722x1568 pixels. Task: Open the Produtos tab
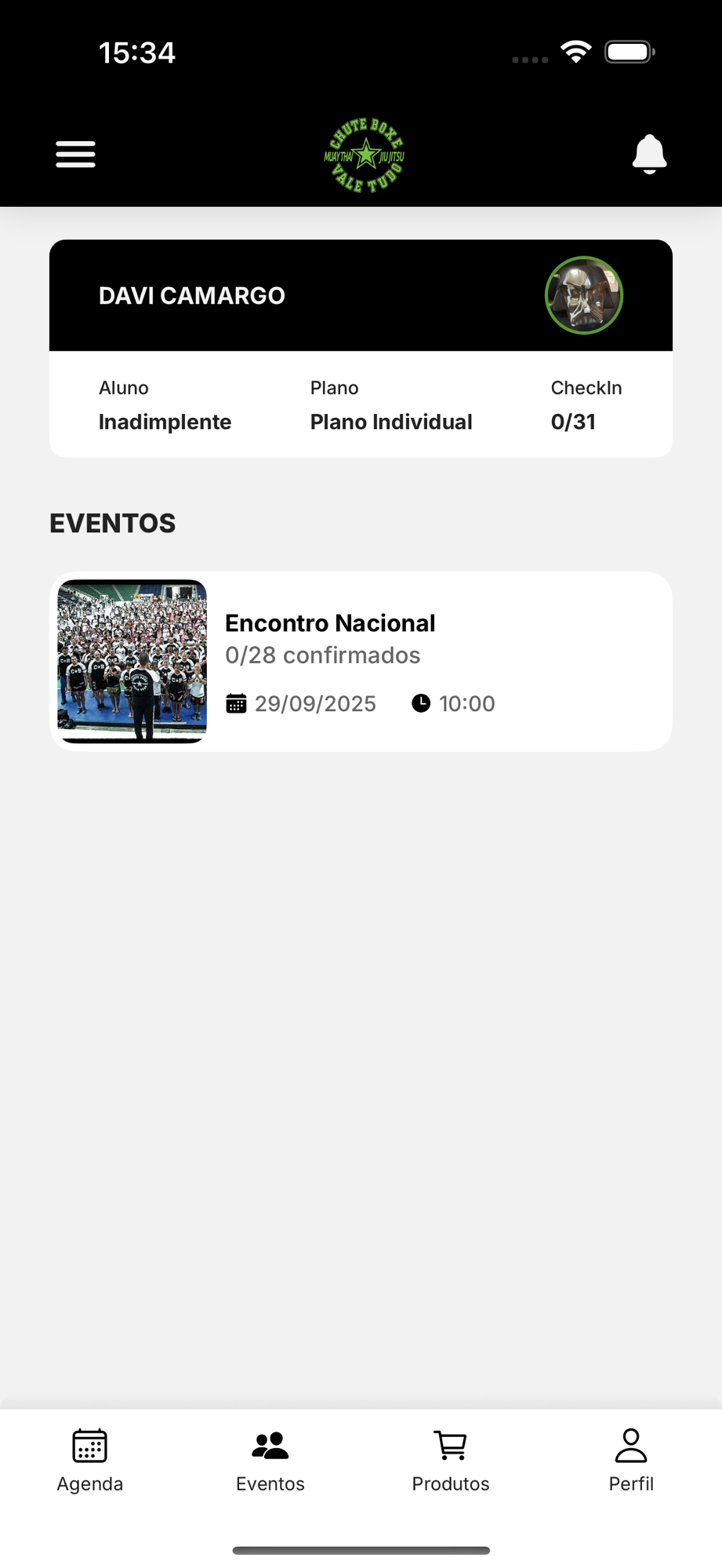[451, 1461]
